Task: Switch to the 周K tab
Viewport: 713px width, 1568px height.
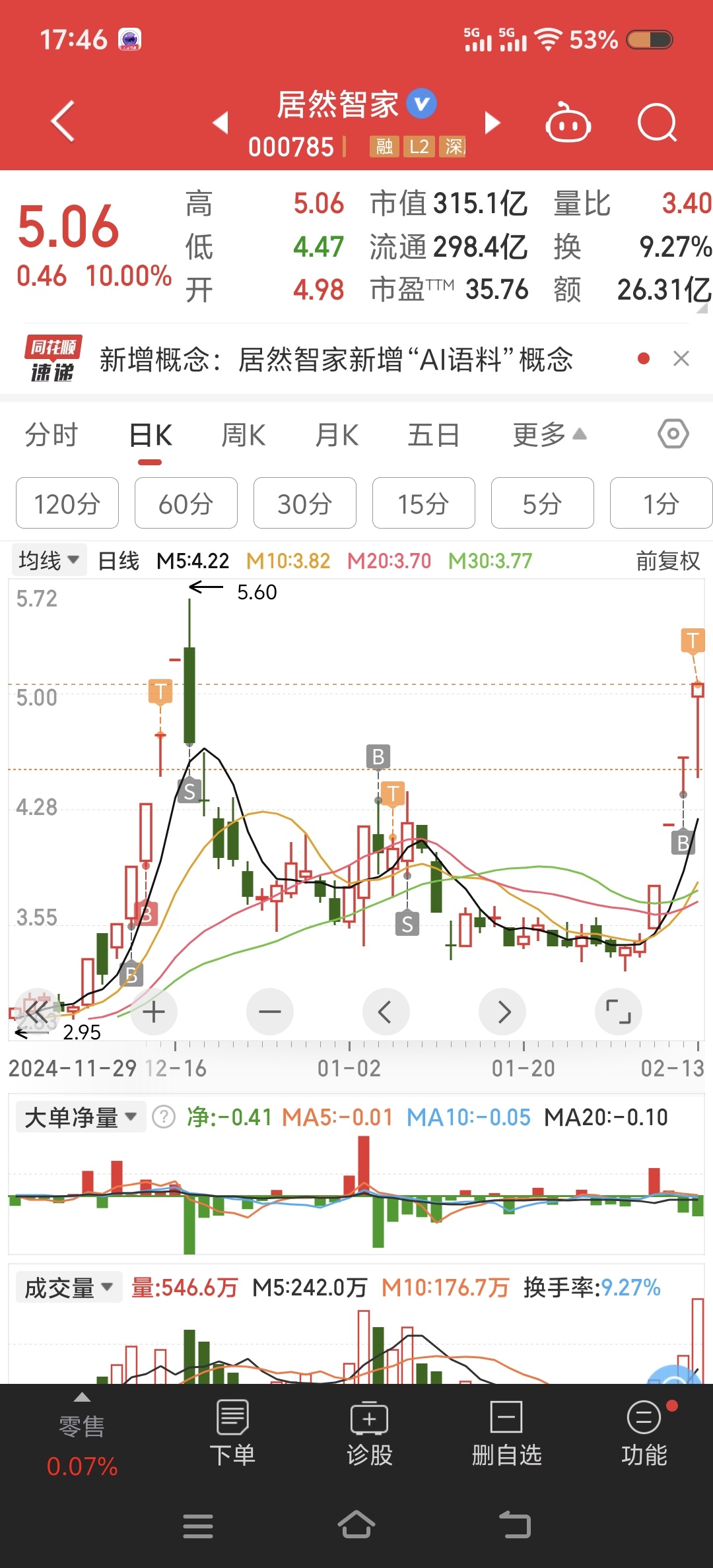Action: pyautogui.click(x=243, y=436)
